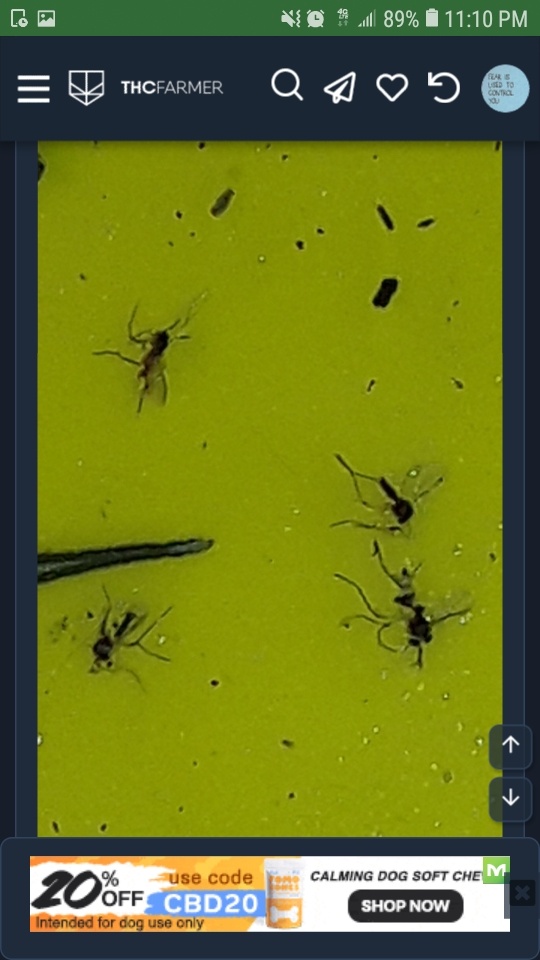Image resolution: width=540 pixels, height=960 pixels.
Task: Dismiss the ad banner
Action: (x=522, y=893)
